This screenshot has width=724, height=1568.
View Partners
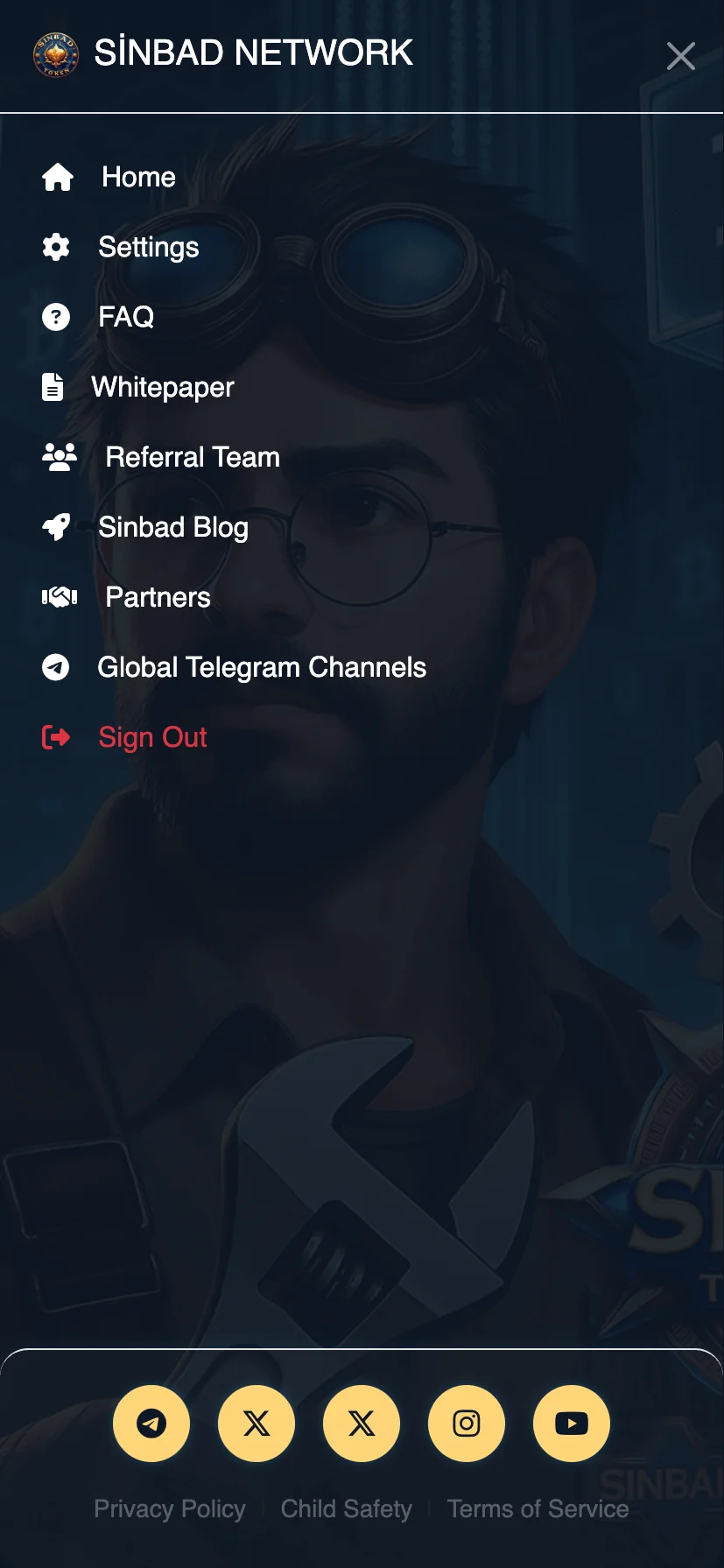click(x=126, y=597)
